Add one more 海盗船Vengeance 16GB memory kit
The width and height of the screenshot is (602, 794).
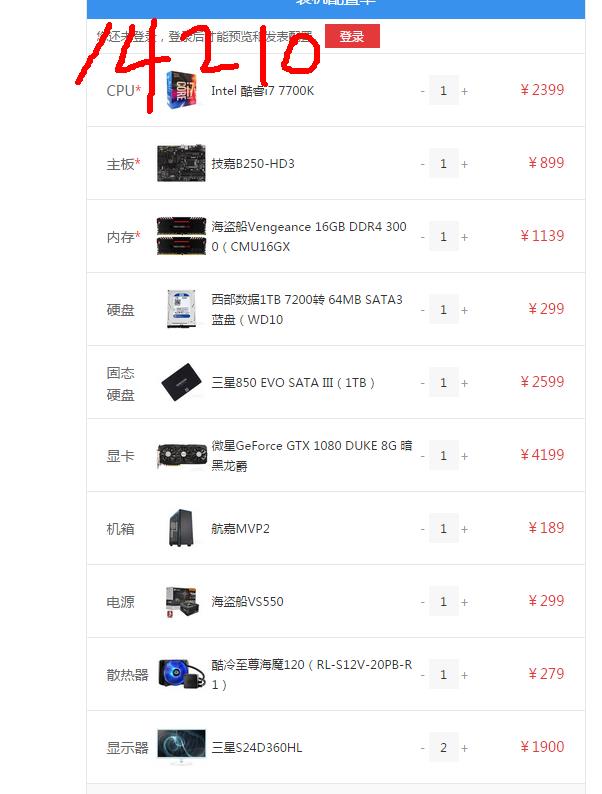pyautogui.click(x=465, y=237)
